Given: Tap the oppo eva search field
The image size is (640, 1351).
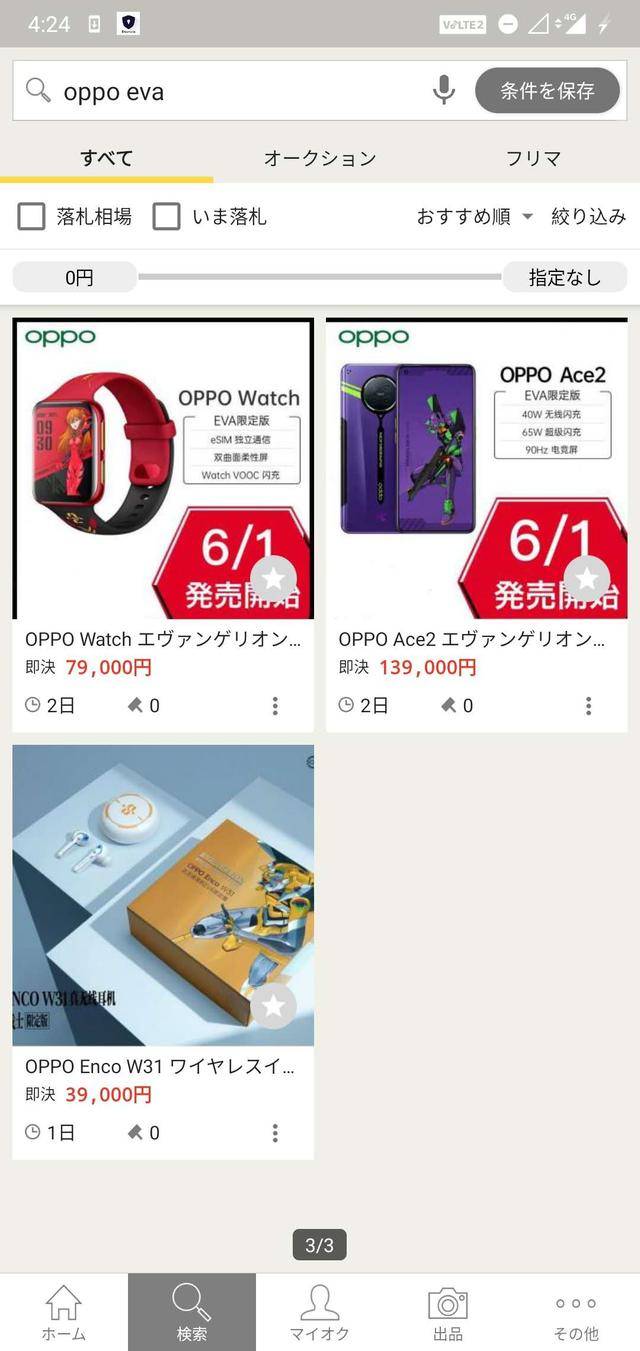Looking at the screenshot, I should [x=230, y=92].
